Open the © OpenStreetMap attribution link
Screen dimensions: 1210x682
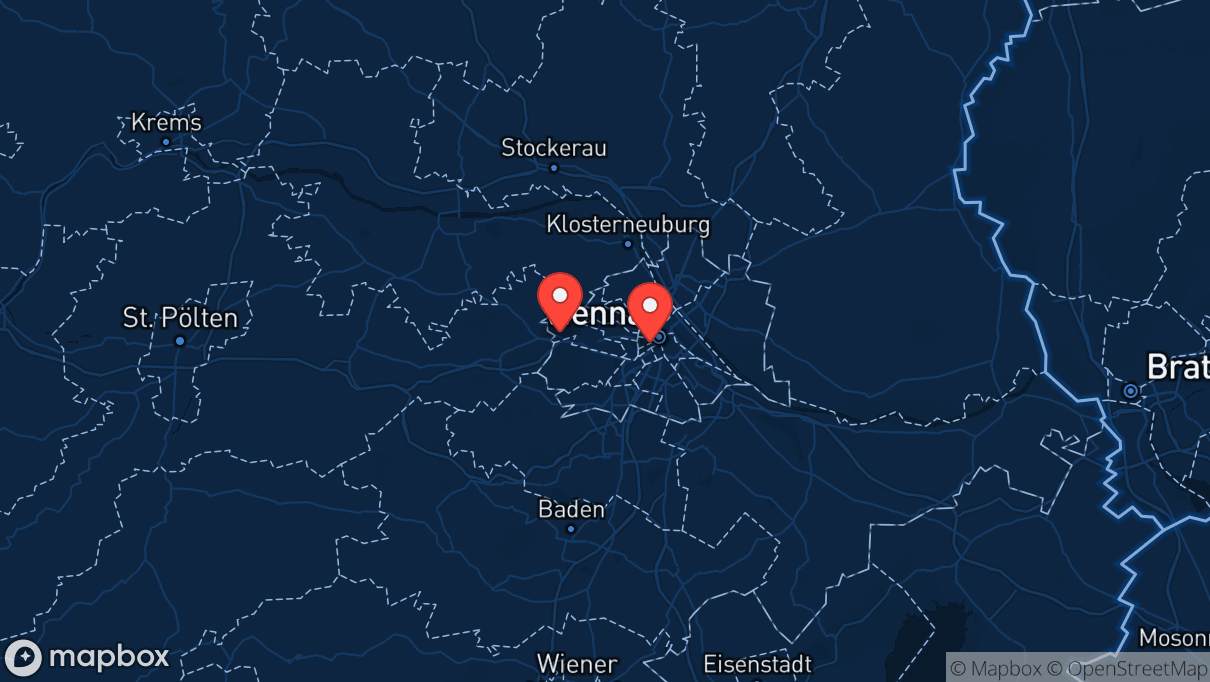point(1127,668)
